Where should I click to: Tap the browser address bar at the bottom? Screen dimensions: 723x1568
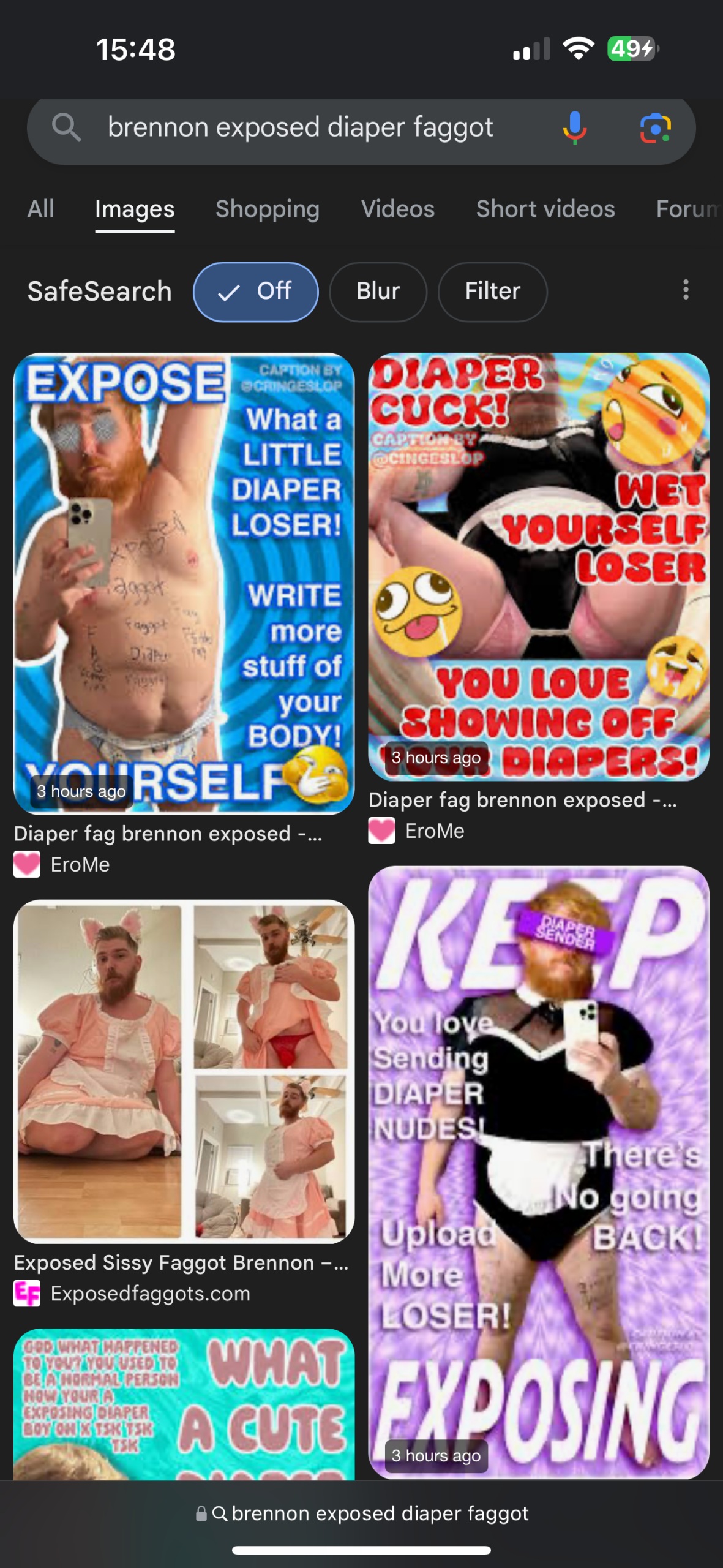(x=361, y=1513)
